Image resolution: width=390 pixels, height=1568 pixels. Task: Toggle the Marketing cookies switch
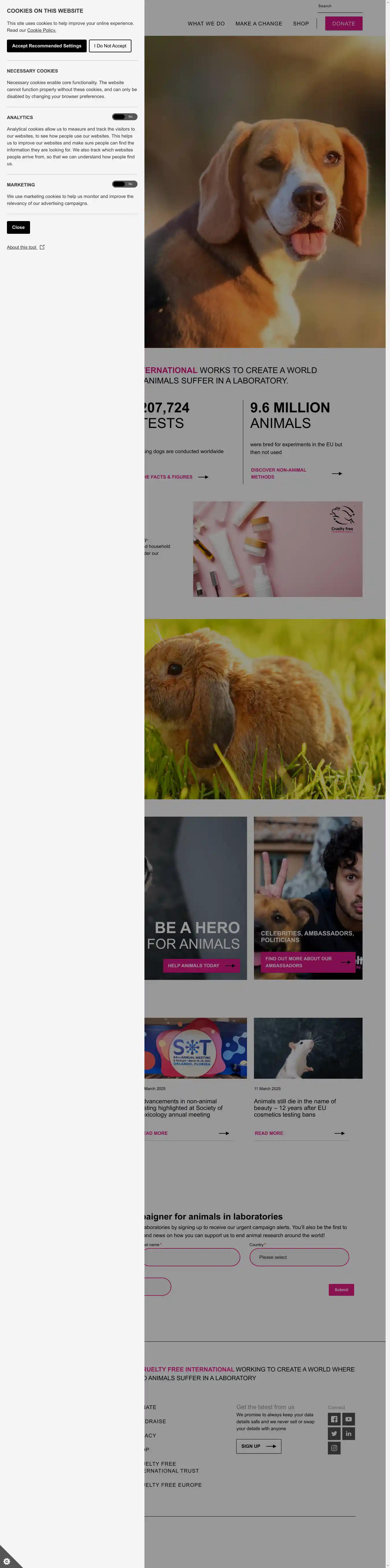pyautogui.click(x=125, y=184)
